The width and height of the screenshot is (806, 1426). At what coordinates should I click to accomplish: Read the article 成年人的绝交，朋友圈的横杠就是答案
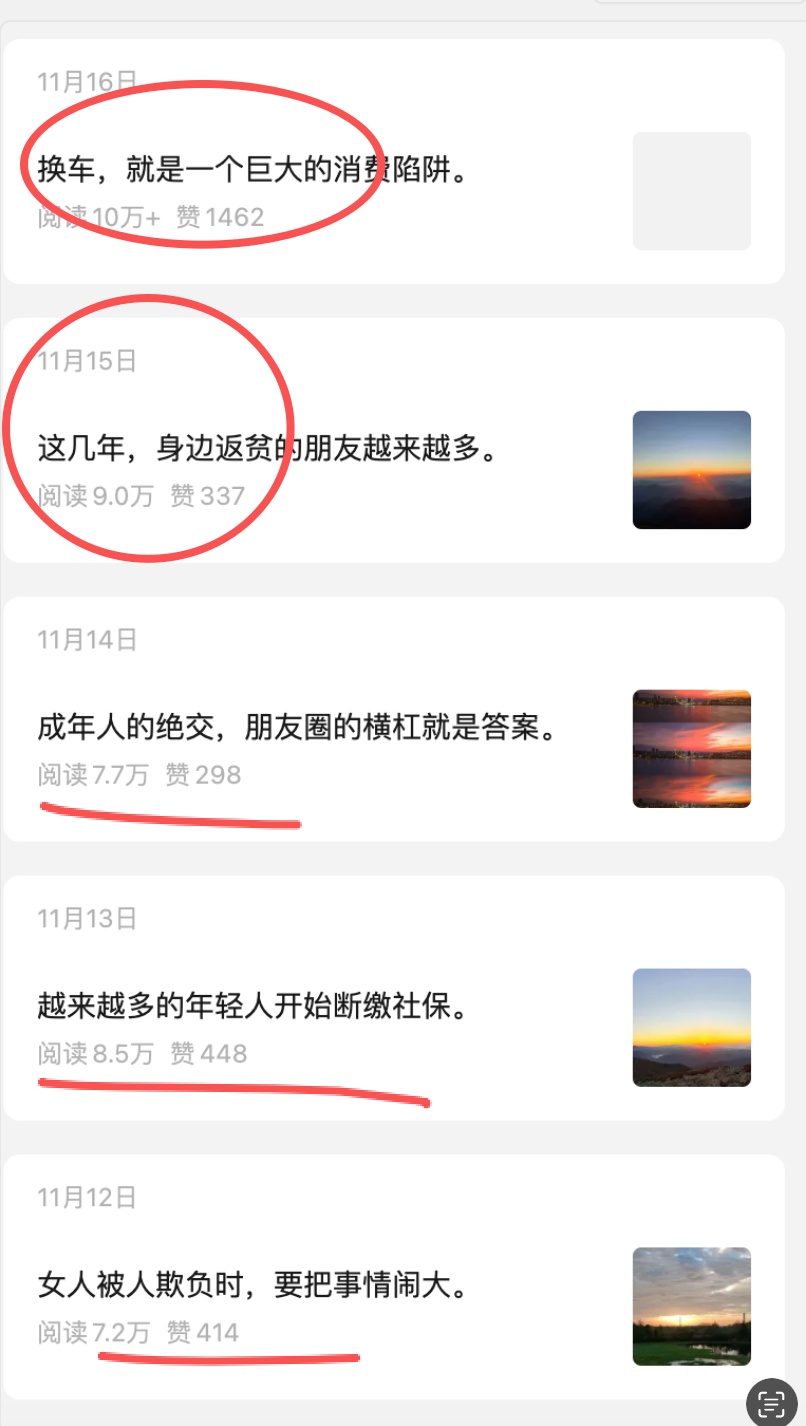coord(296,728)
